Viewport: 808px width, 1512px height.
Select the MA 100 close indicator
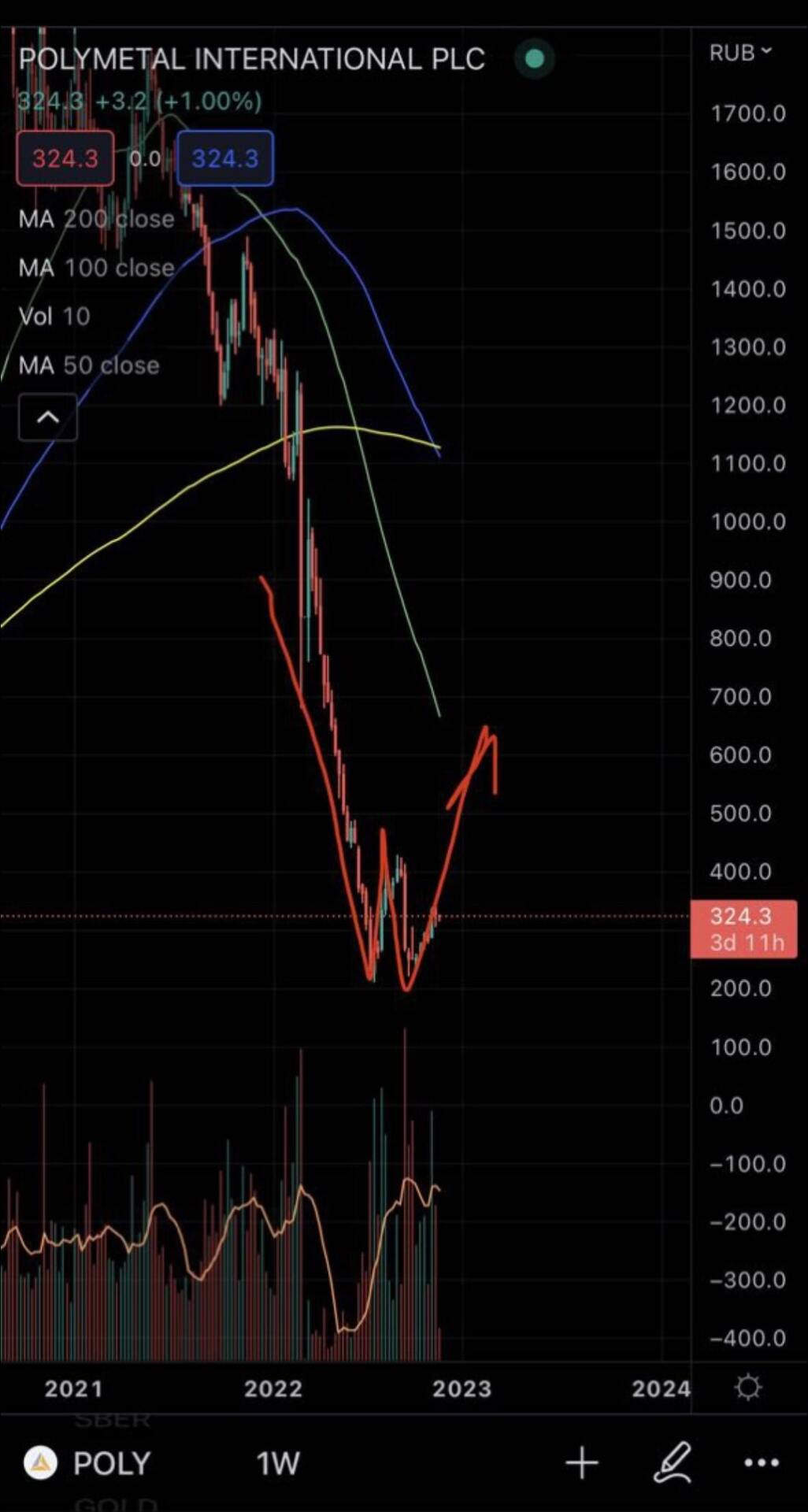[96, 268]
